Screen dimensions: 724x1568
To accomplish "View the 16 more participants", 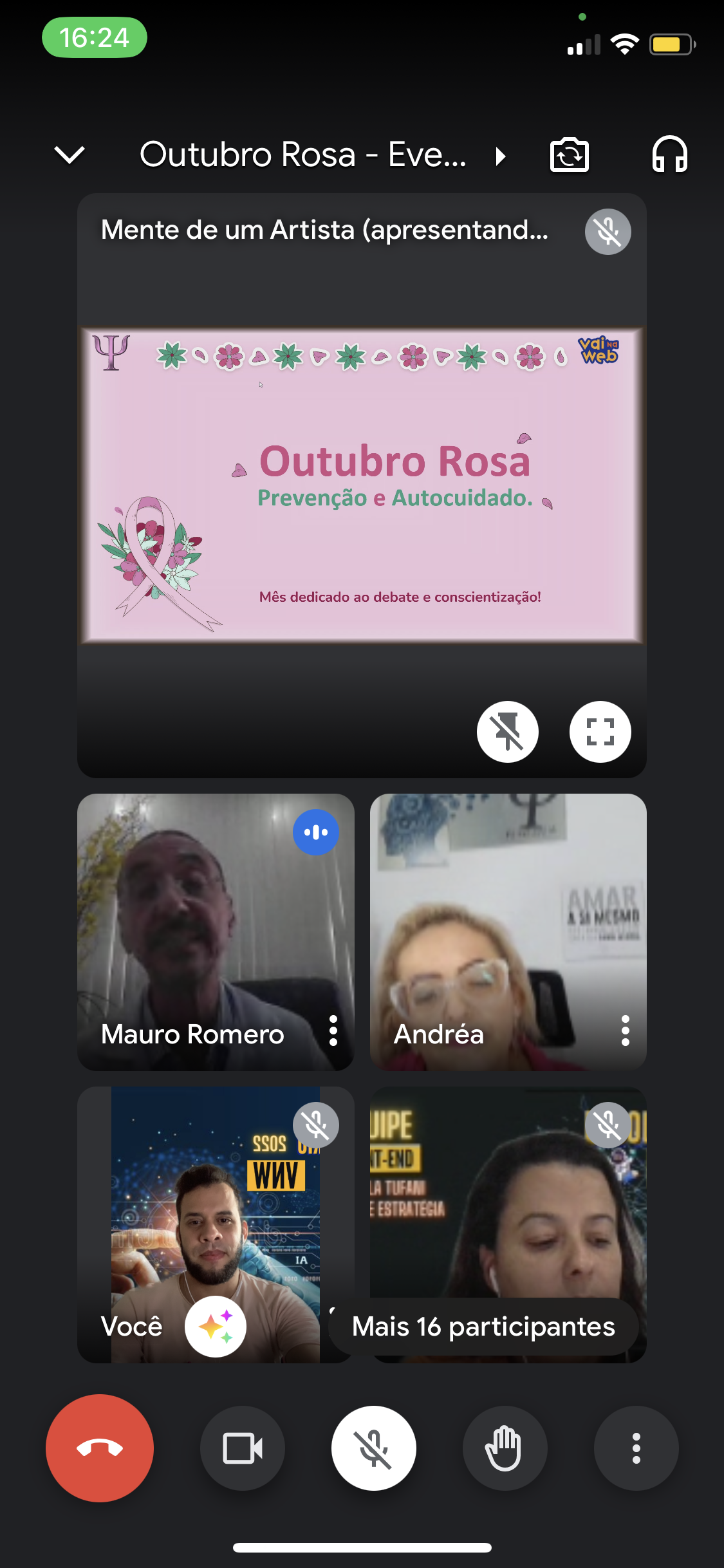I will tap(483, 1327).
